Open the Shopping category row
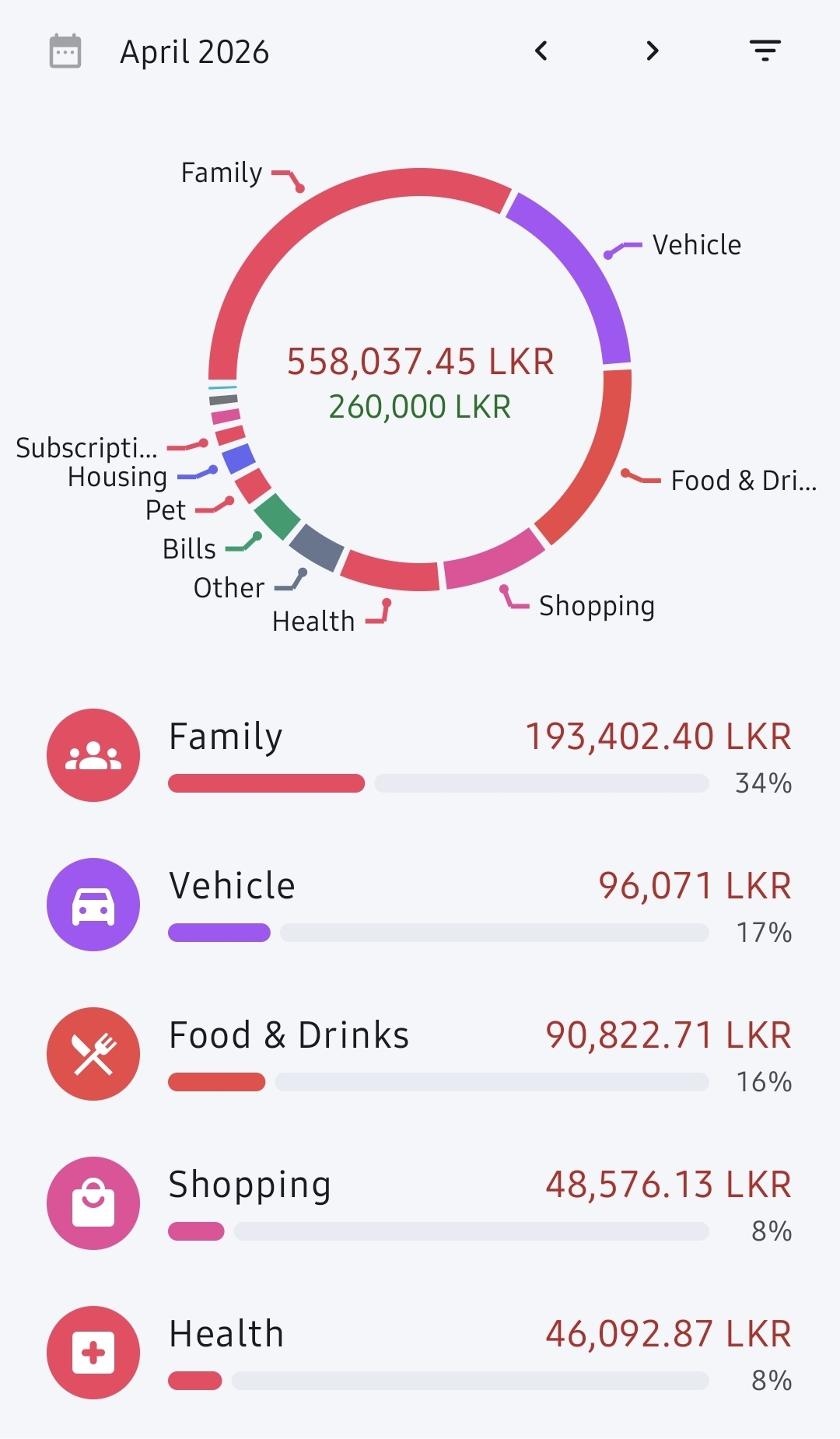 tap(420, 1203)
